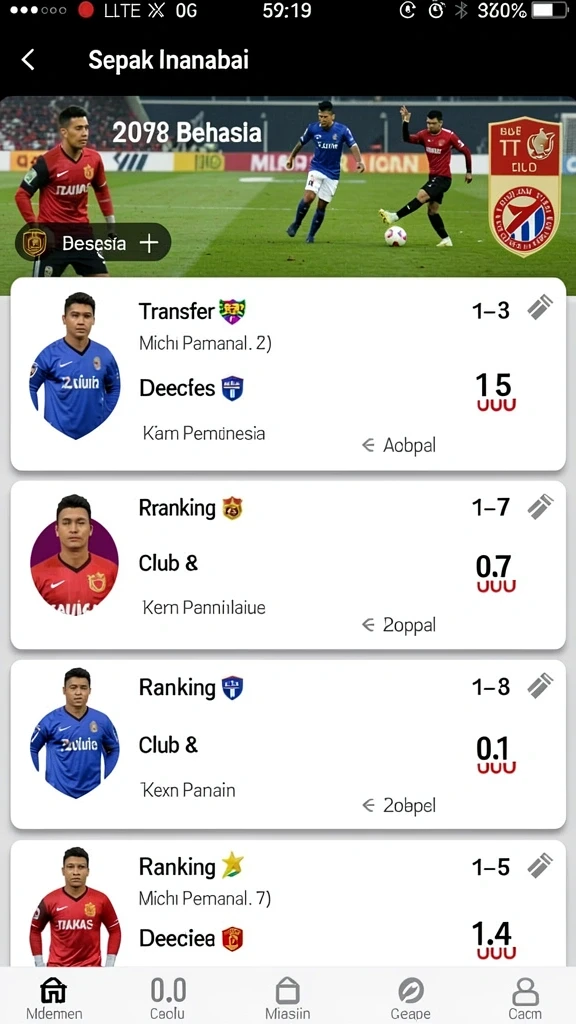
Task: Open the Ranking card with Kexn Panain
Action: point(288,744)
